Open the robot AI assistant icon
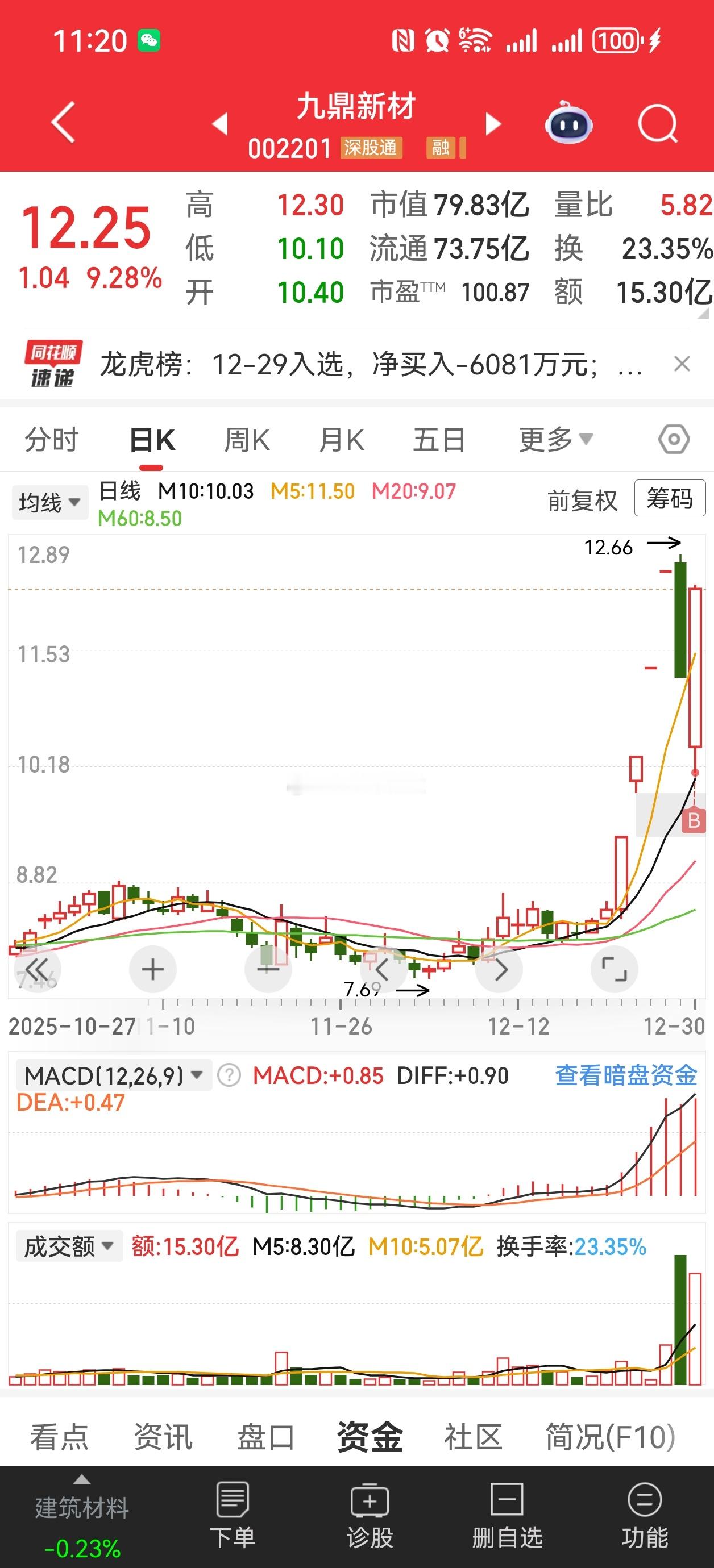 (568, 123)
